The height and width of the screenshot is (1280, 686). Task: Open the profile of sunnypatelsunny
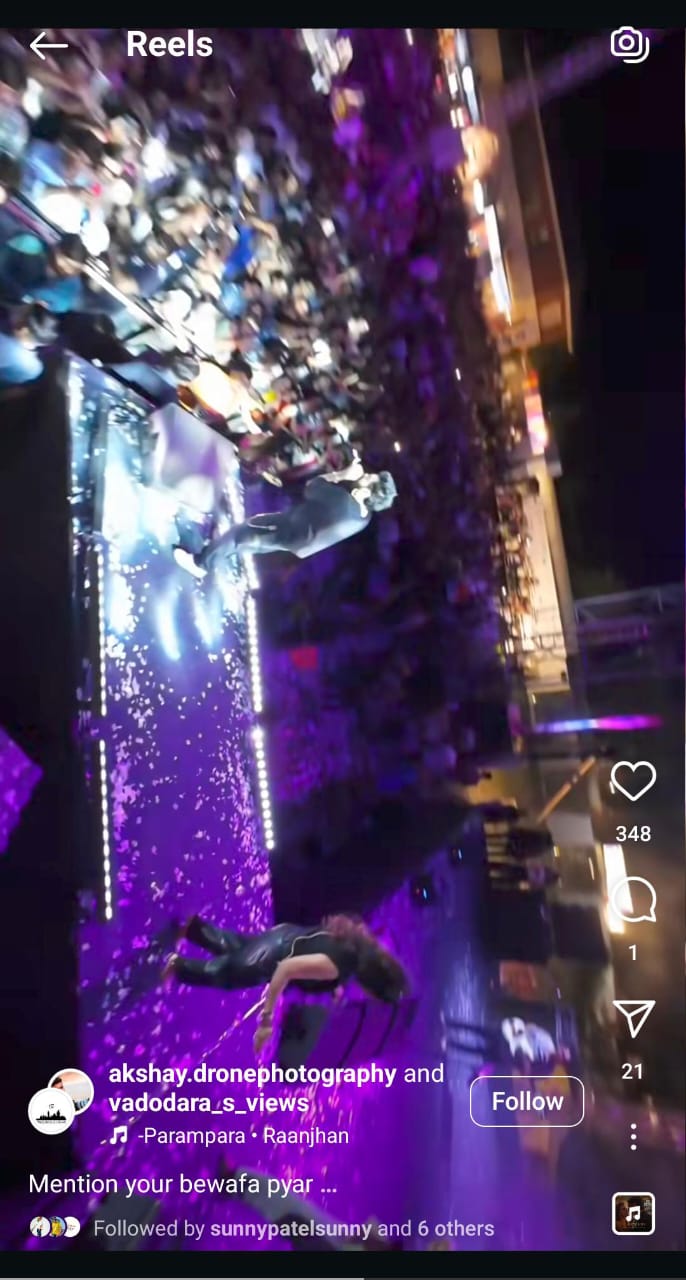pyautogui.click(x=291, y=1228)
